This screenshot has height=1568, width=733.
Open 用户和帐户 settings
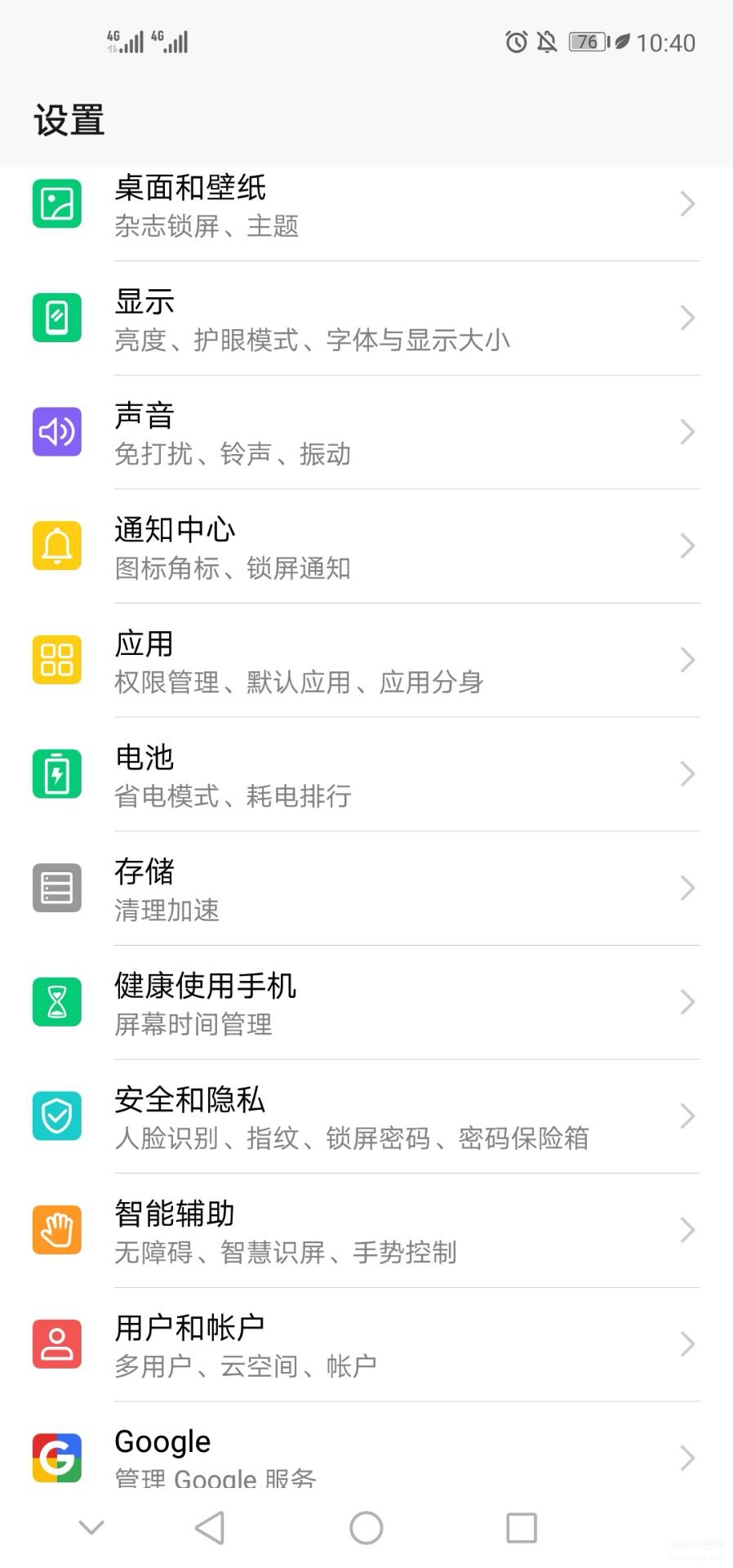coord(366,1345)
